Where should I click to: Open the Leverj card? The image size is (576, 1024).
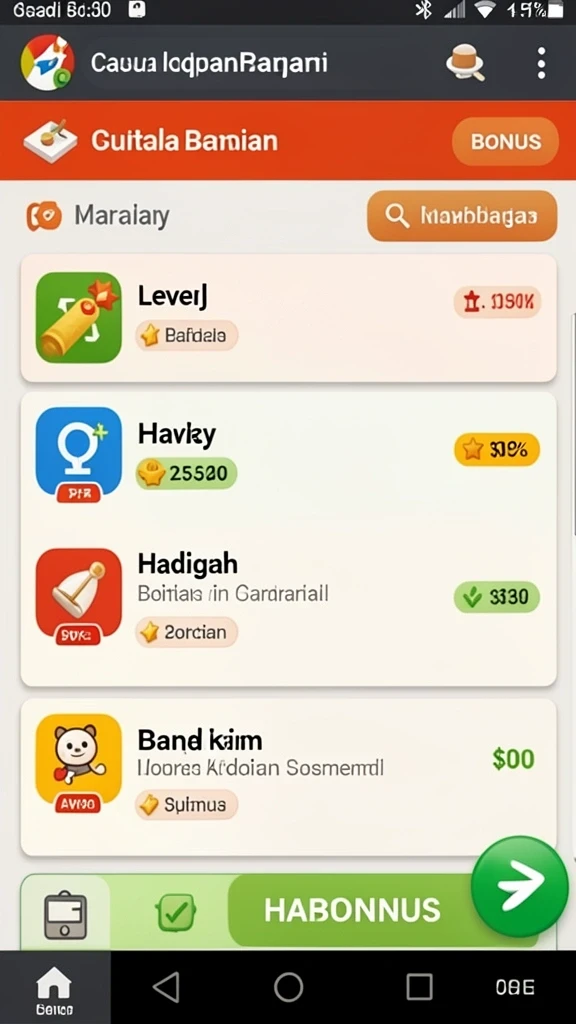pos(289,318)
